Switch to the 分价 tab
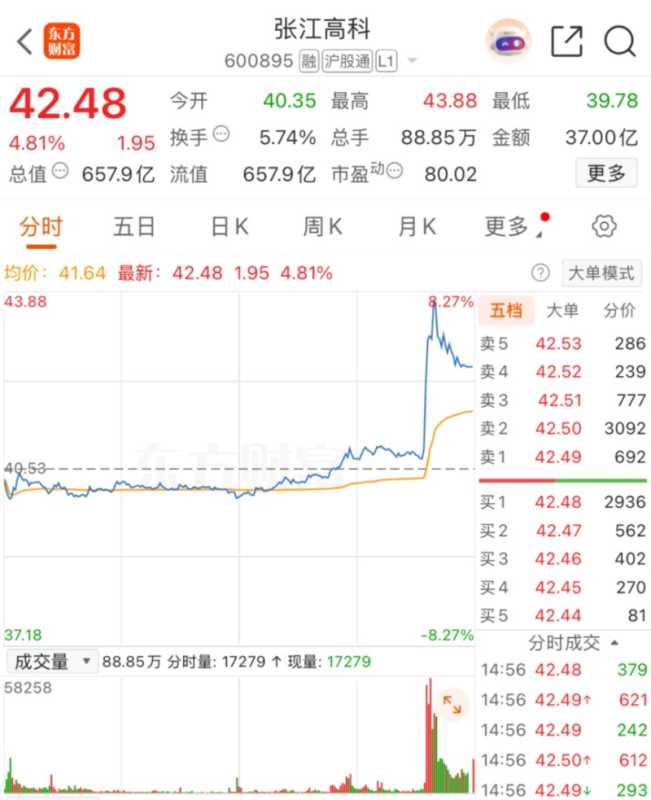 pos(619,310)
